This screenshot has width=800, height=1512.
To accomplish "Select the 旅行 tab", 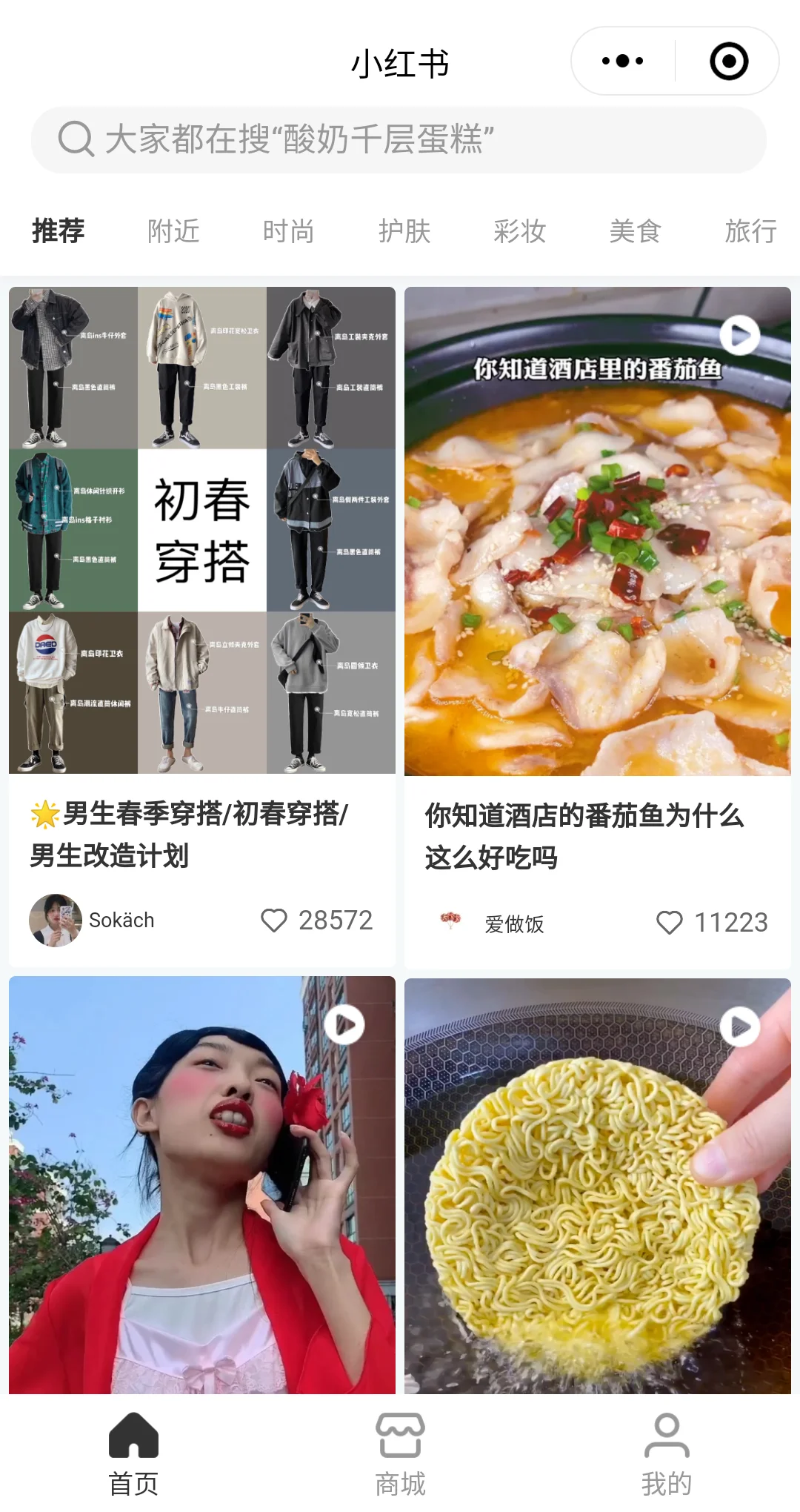I will coord(750,231).
